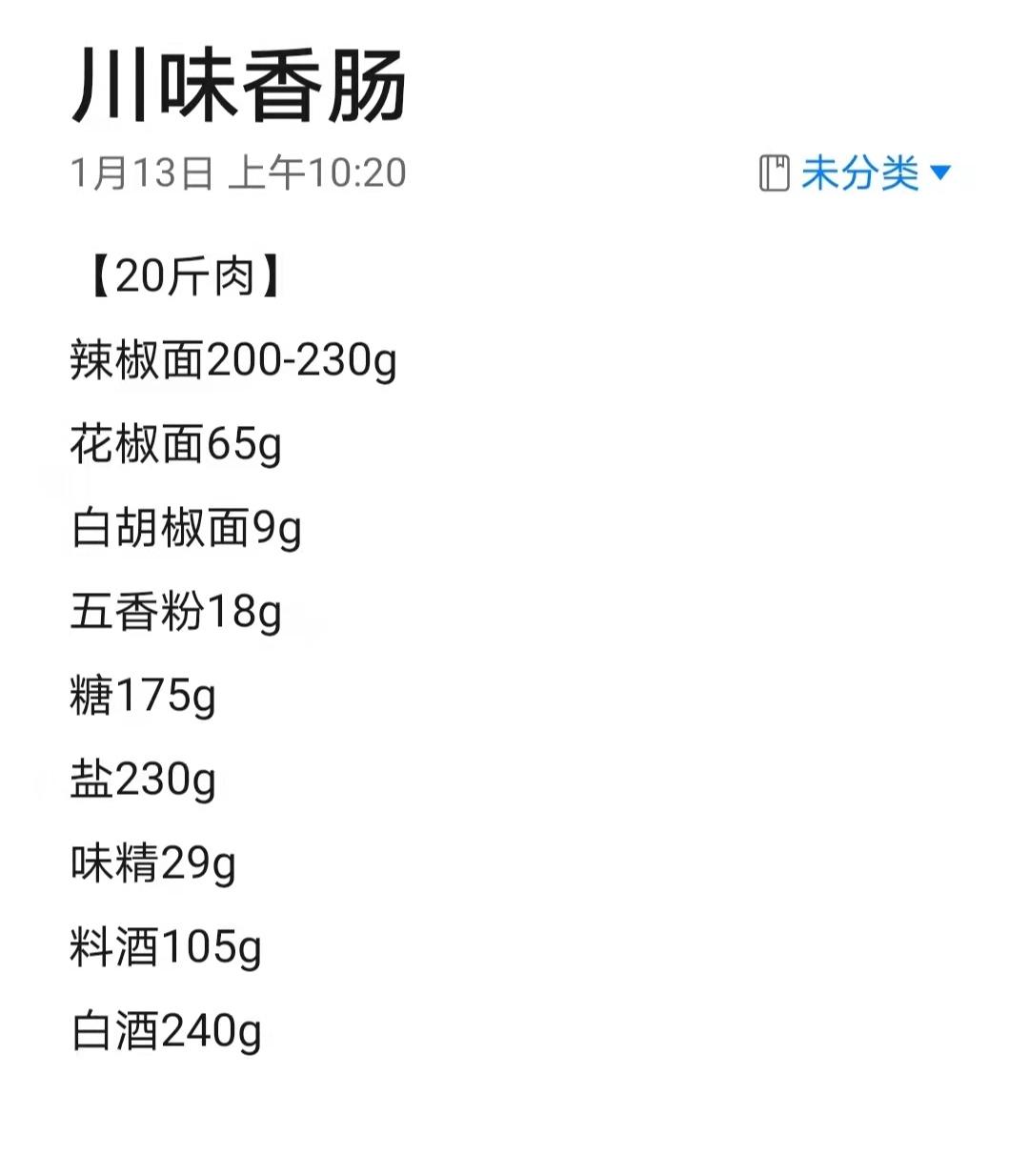Image resolution: width=1029 pixels, height=1176 pixels.
Task: Select the 辣椒面200-230g ingredient line
Action: tap(233, 360)
